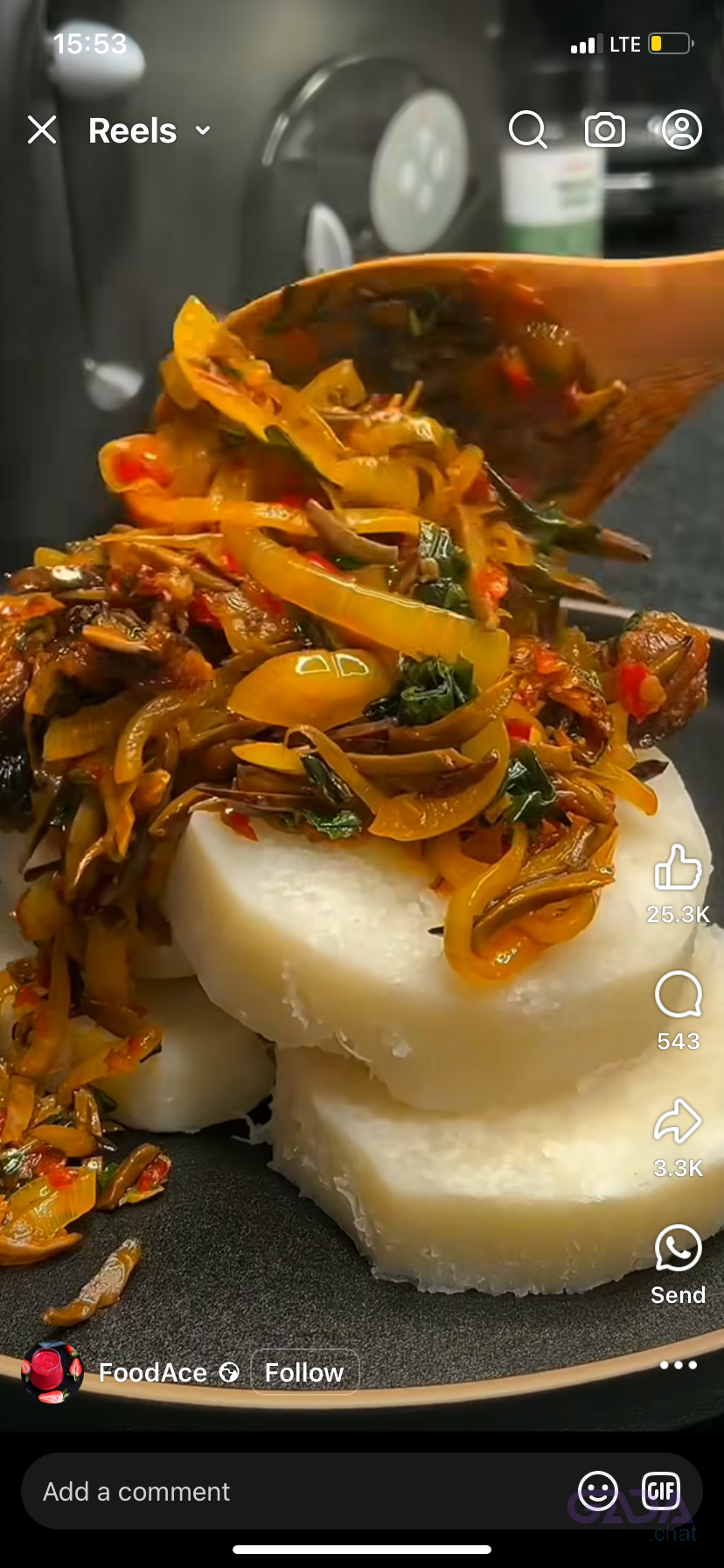Open the emoji picker for comments

(598, 1491)
